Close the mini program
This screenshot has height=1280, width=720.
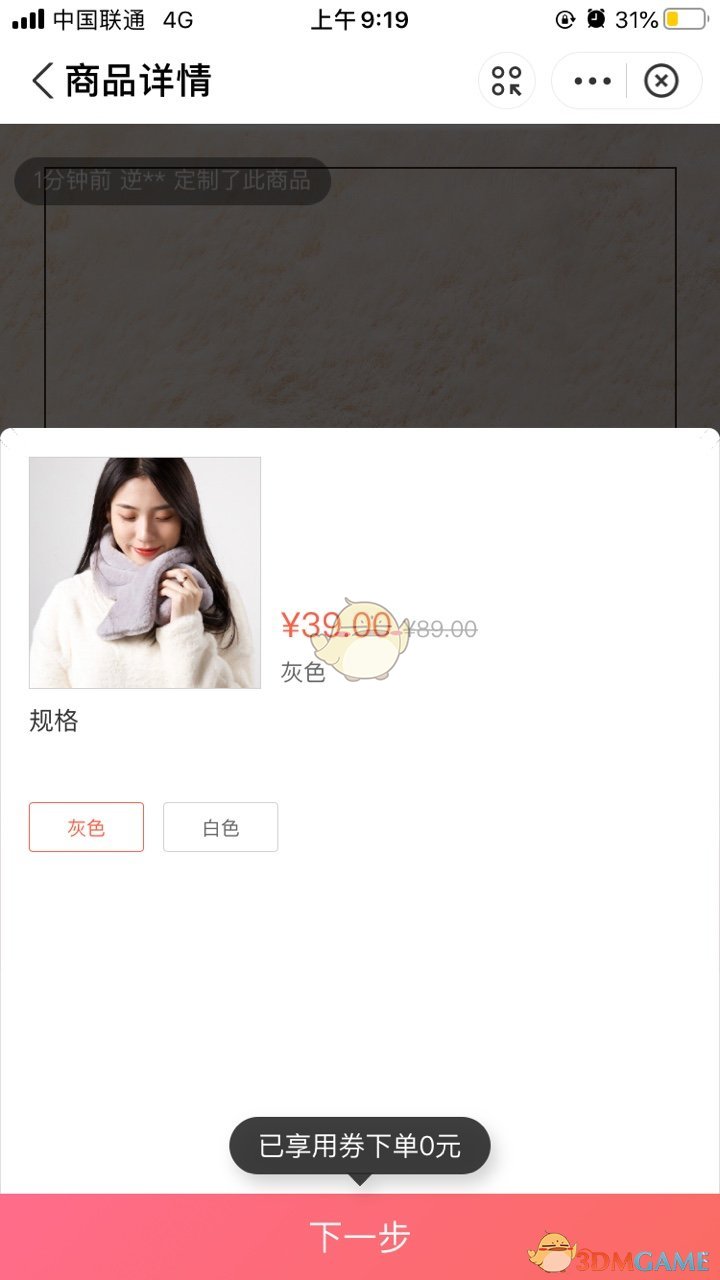[661, 81]
